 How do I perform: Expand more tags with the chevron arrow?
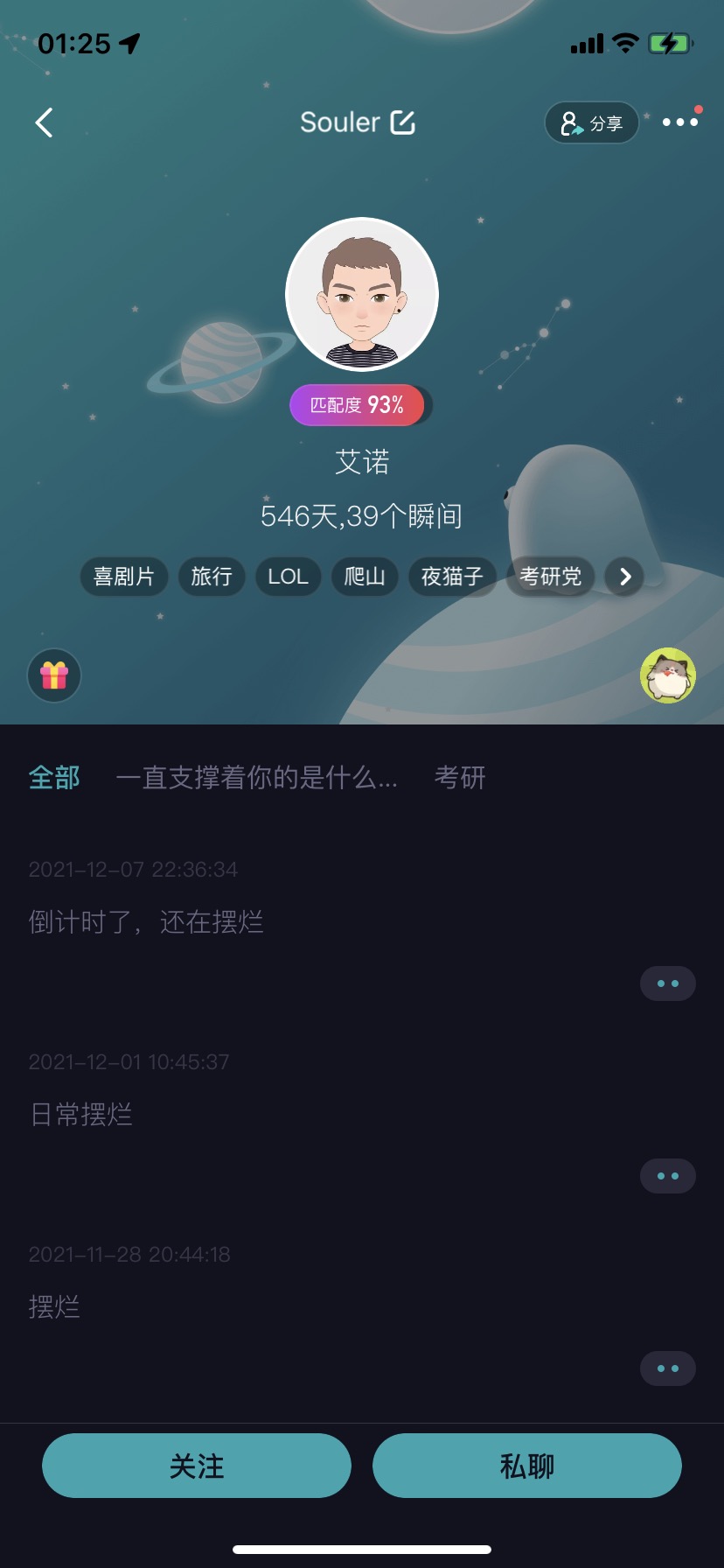624,577
